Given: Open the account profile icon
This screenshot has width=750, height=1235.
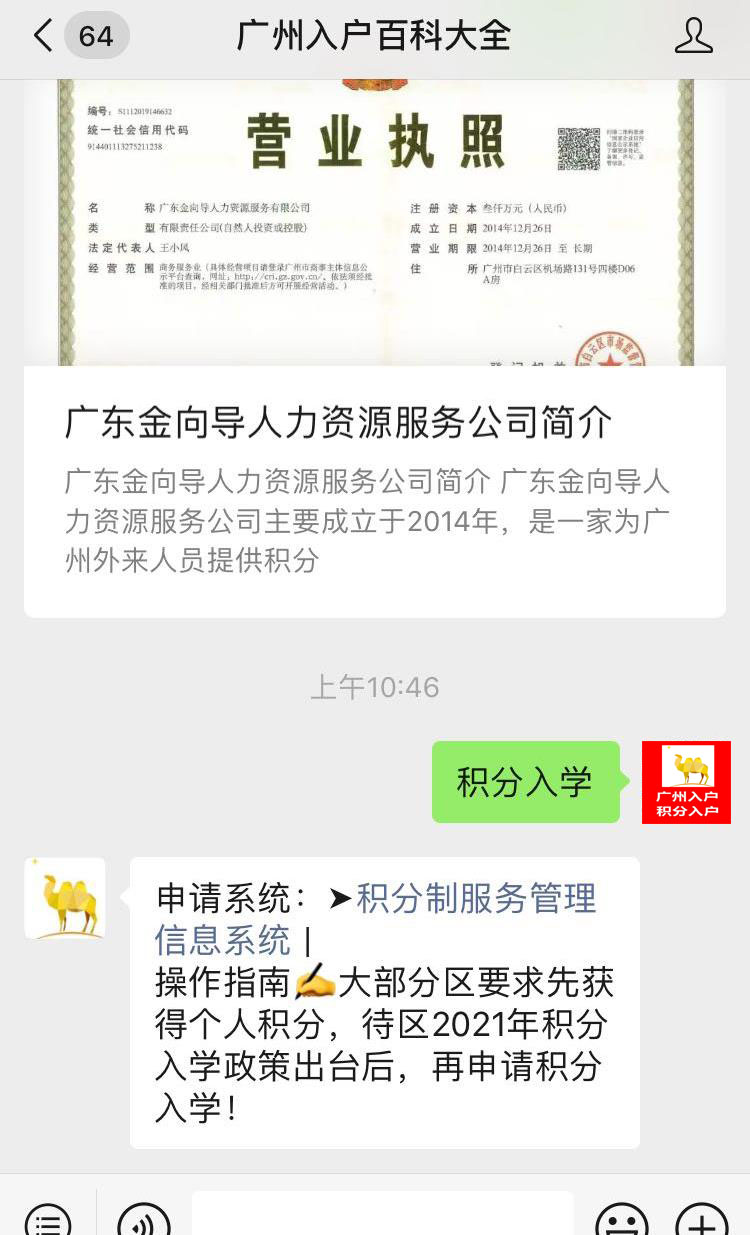Looking at the screenshot, I should [x=693, y=37].
